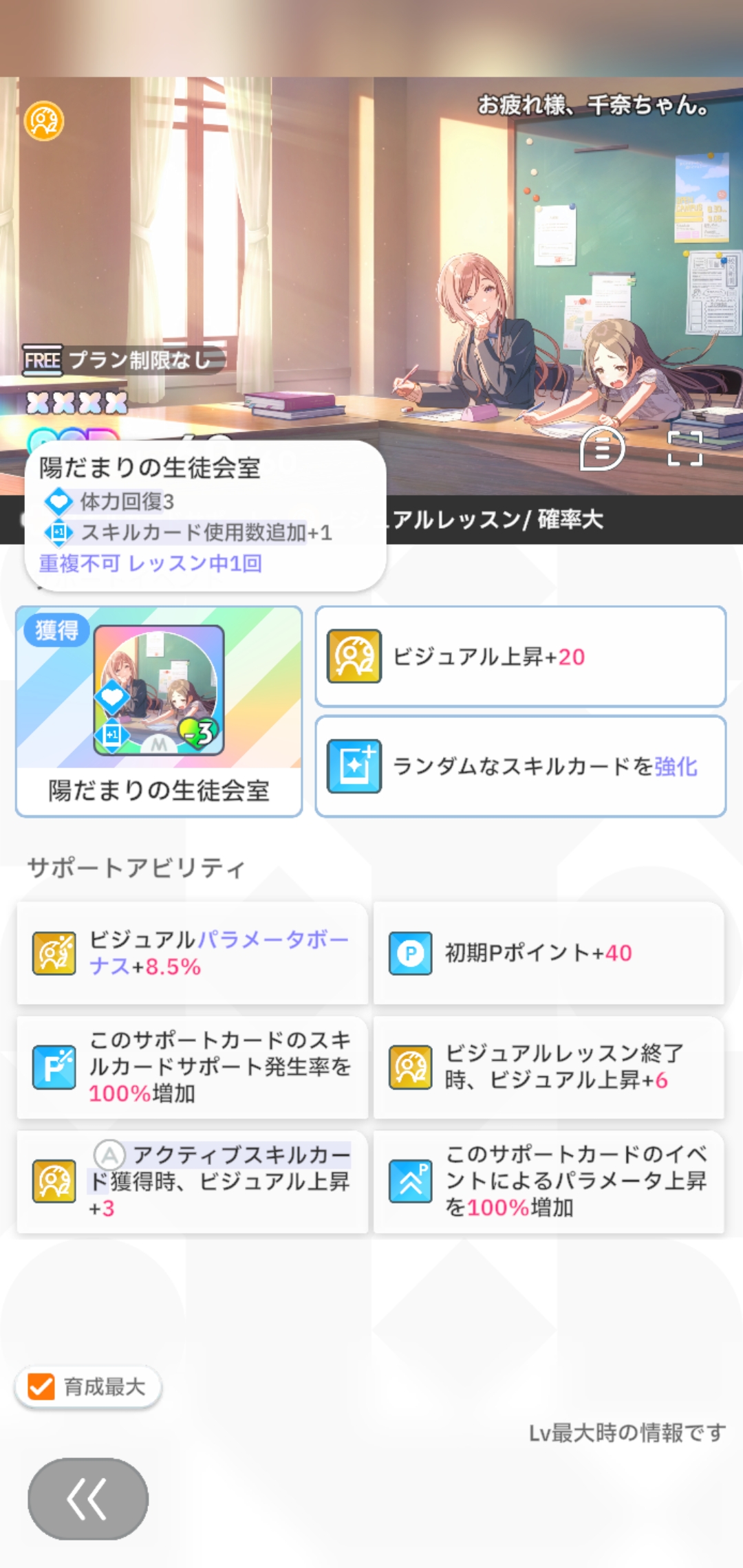
Task: Select the ランダムなスキルカードを強化 reward
Action: coord(520,766)
